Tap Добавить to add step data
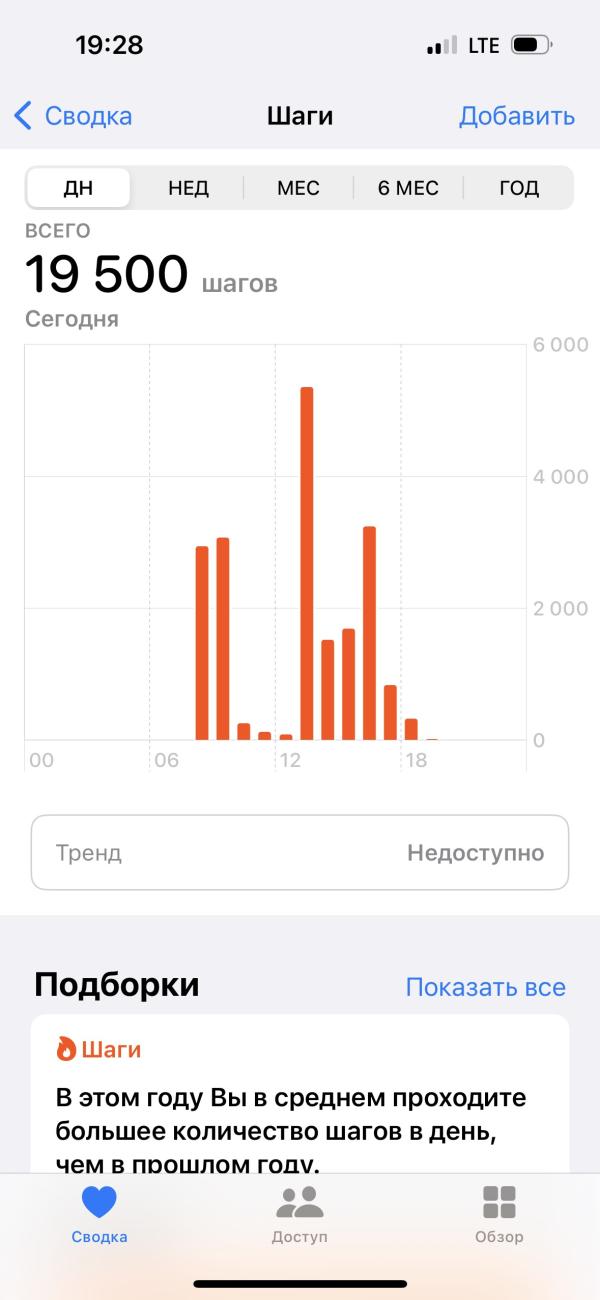Screen dimensions: 600x1300 point(516,116)
